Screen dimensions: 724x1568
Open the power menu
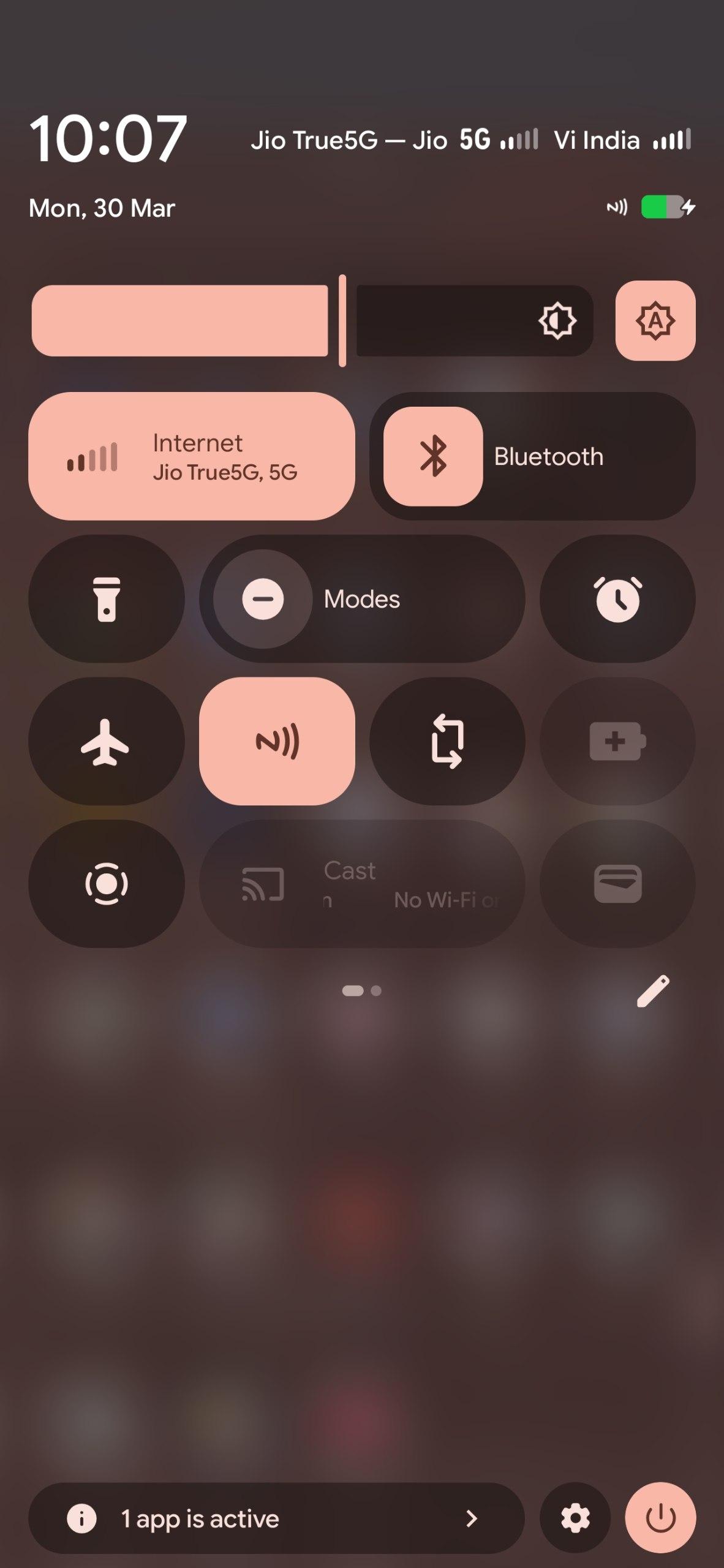click(x=660, y=1518)
